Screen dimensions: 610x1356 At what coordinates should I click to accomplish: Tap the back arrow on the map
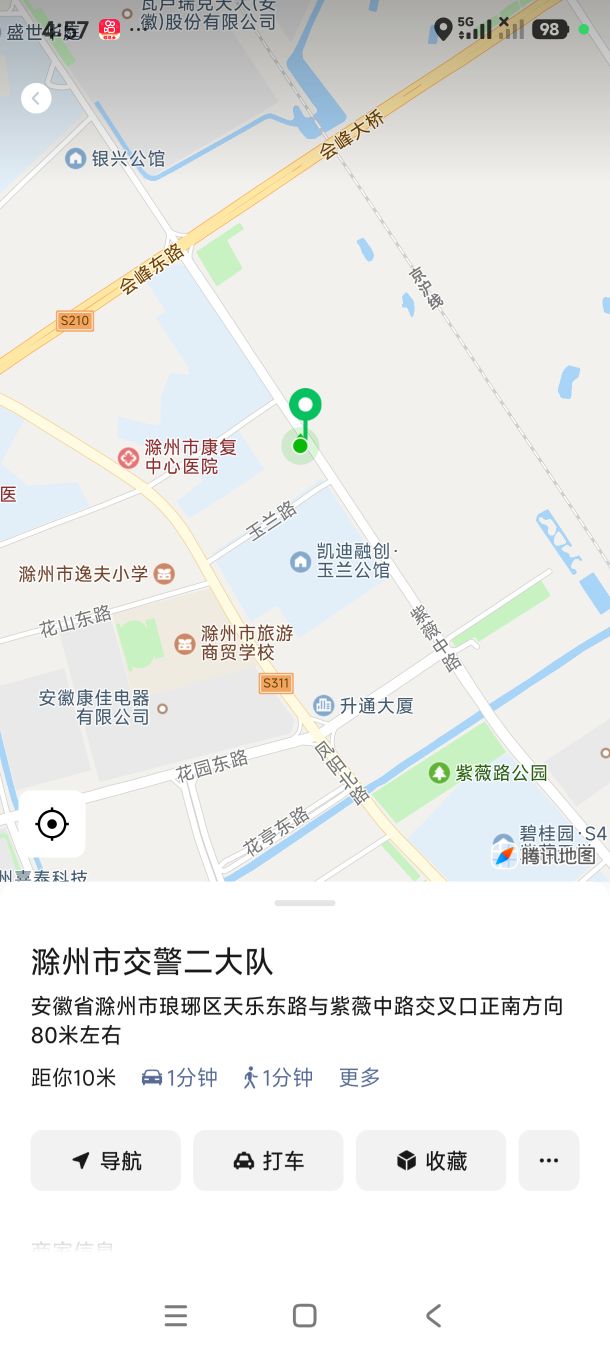tap(36, 98)
